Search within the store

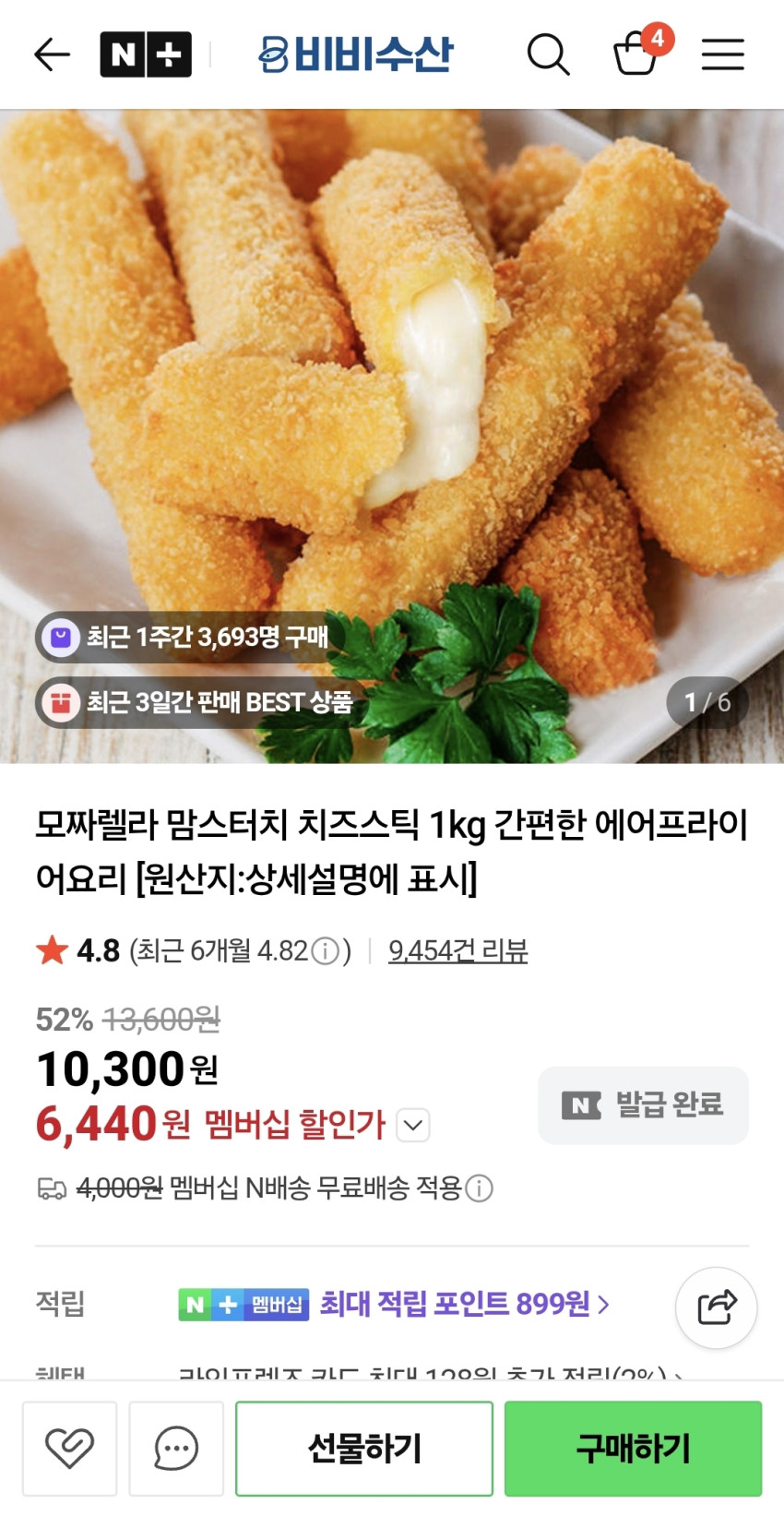(x=548, y=54)
